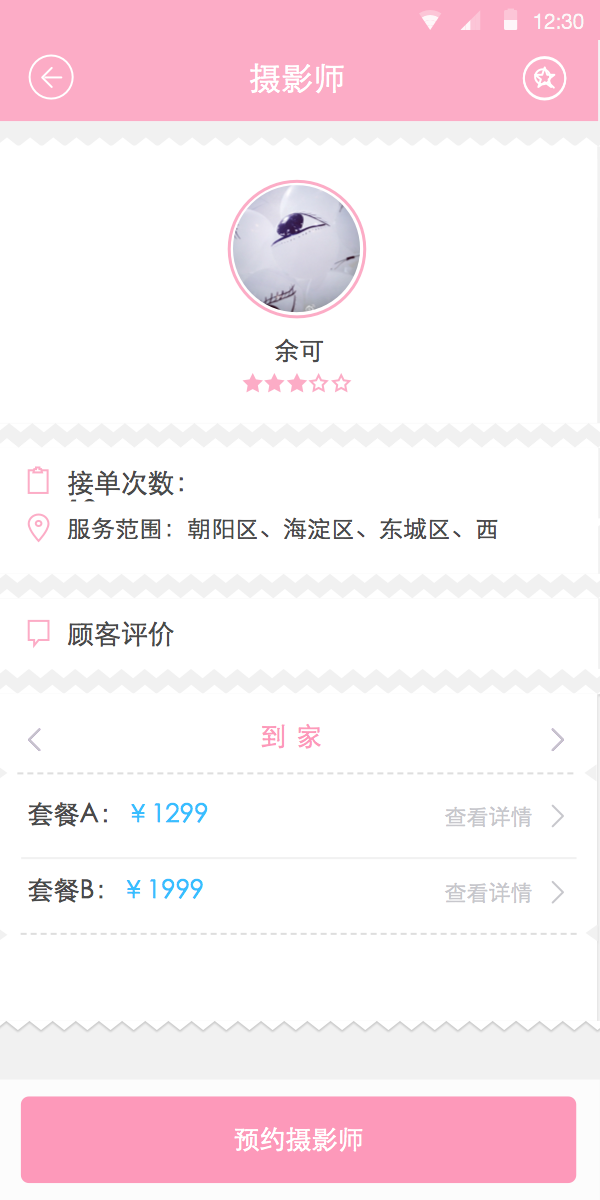
Task: Open 顾客评价 customer reviews
Action: (x=120, y=634)
